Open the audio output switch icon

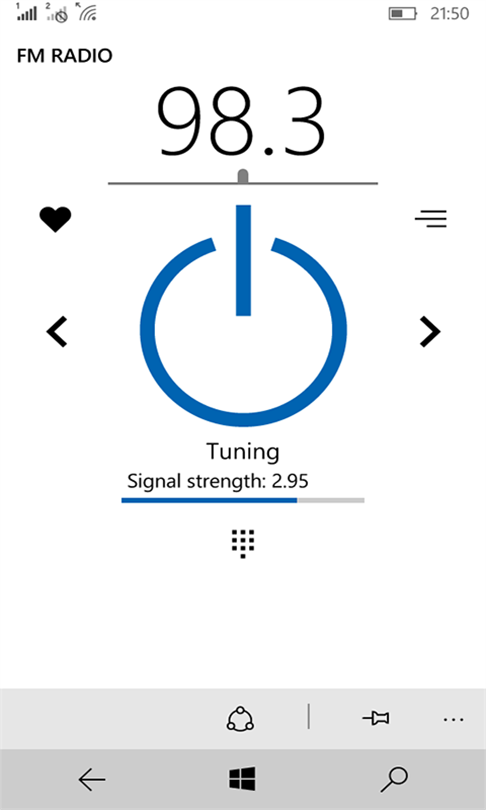[x=240, y=719]
